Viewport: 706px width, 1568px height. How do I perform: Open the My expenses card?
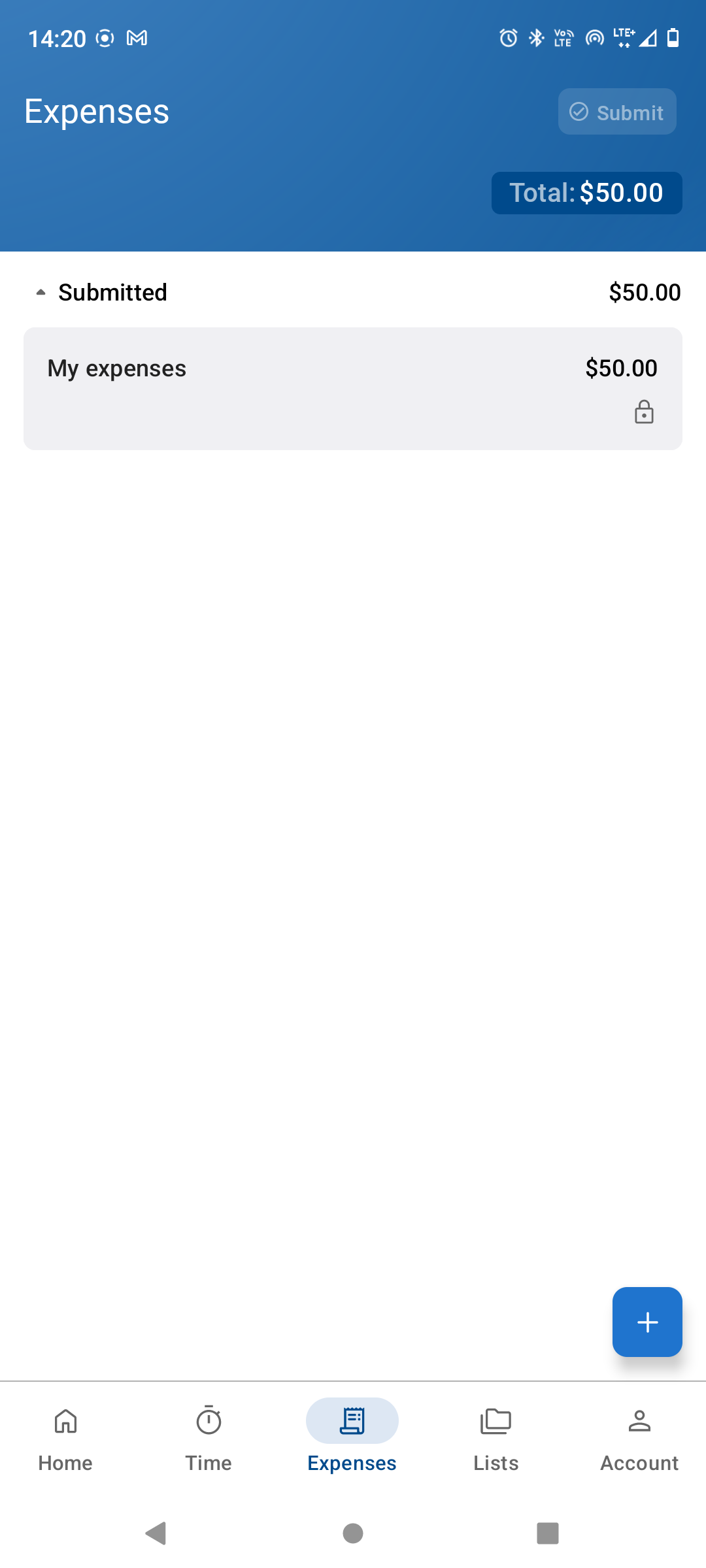click(x=352, y=388)
